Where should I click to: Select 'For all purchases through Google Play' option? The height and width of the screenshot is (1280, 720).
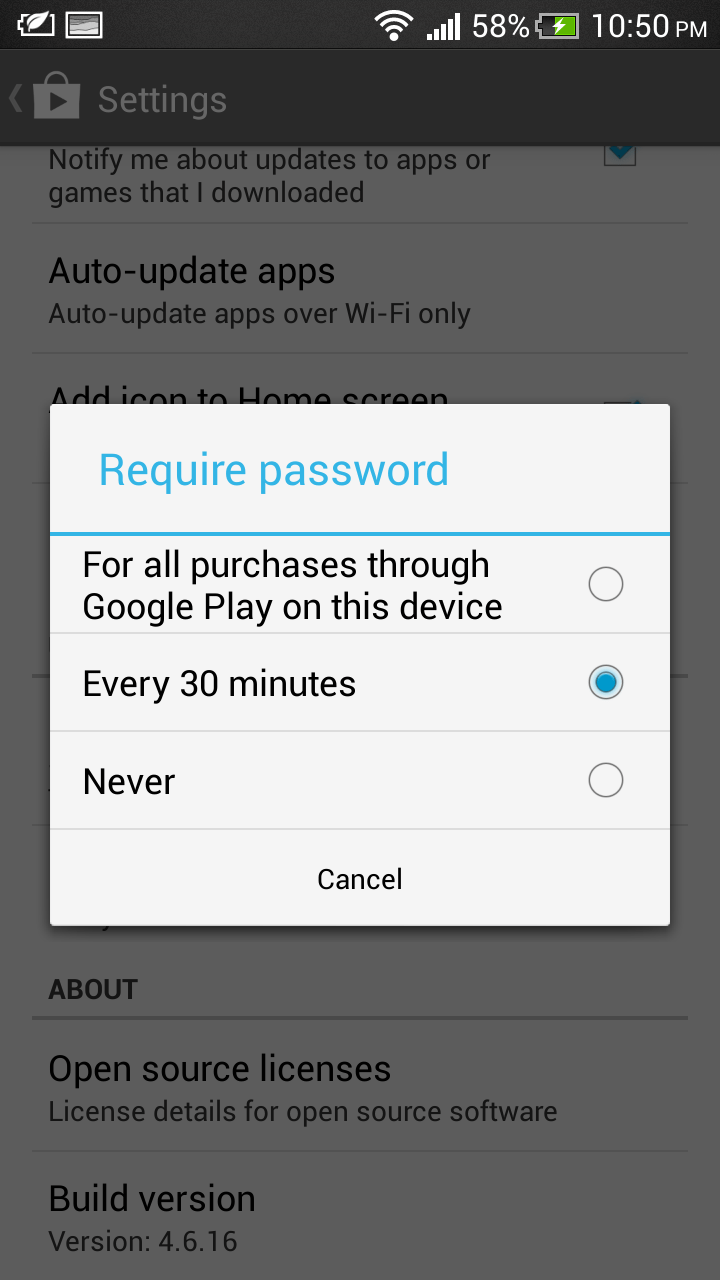coord(605,584)
